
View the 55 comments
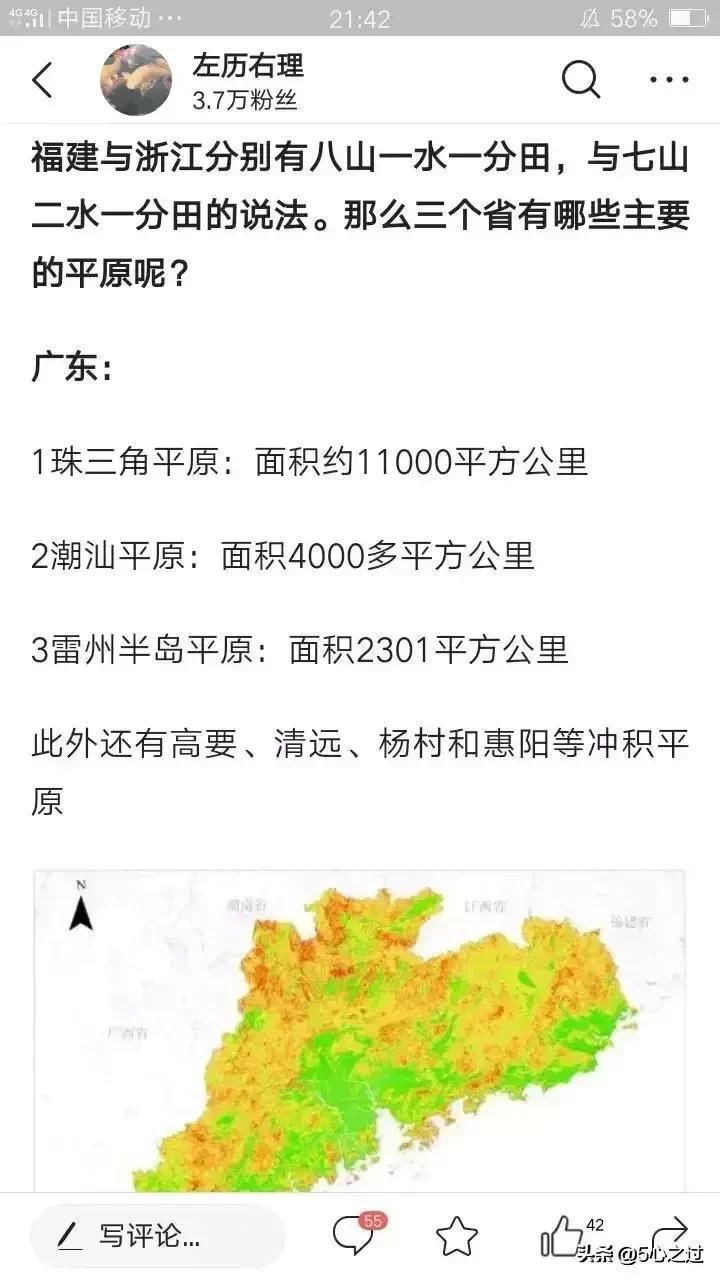tap(355, 1237)
